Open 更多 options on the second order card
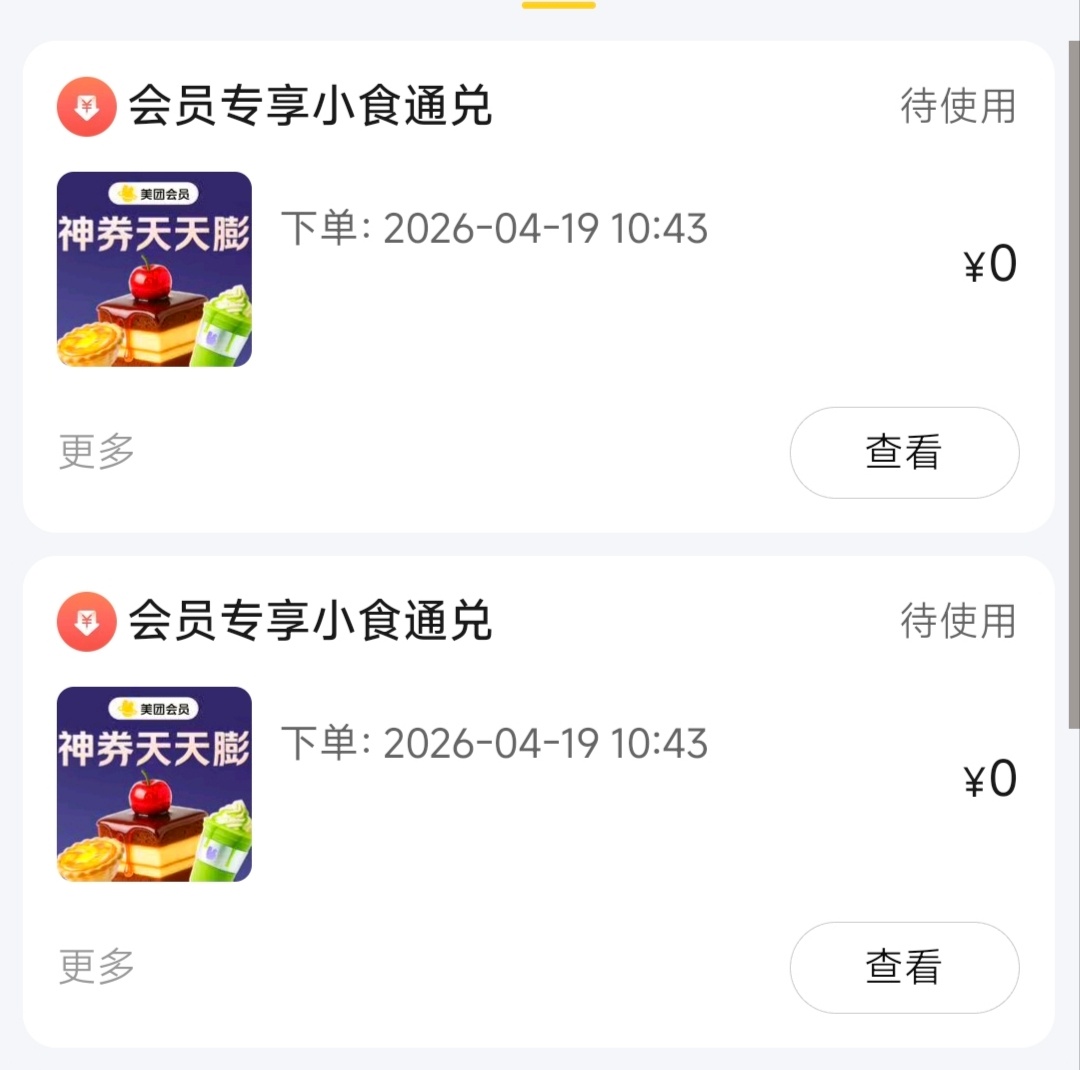This screenshot has width=1080, height=1070. (97, 966)
